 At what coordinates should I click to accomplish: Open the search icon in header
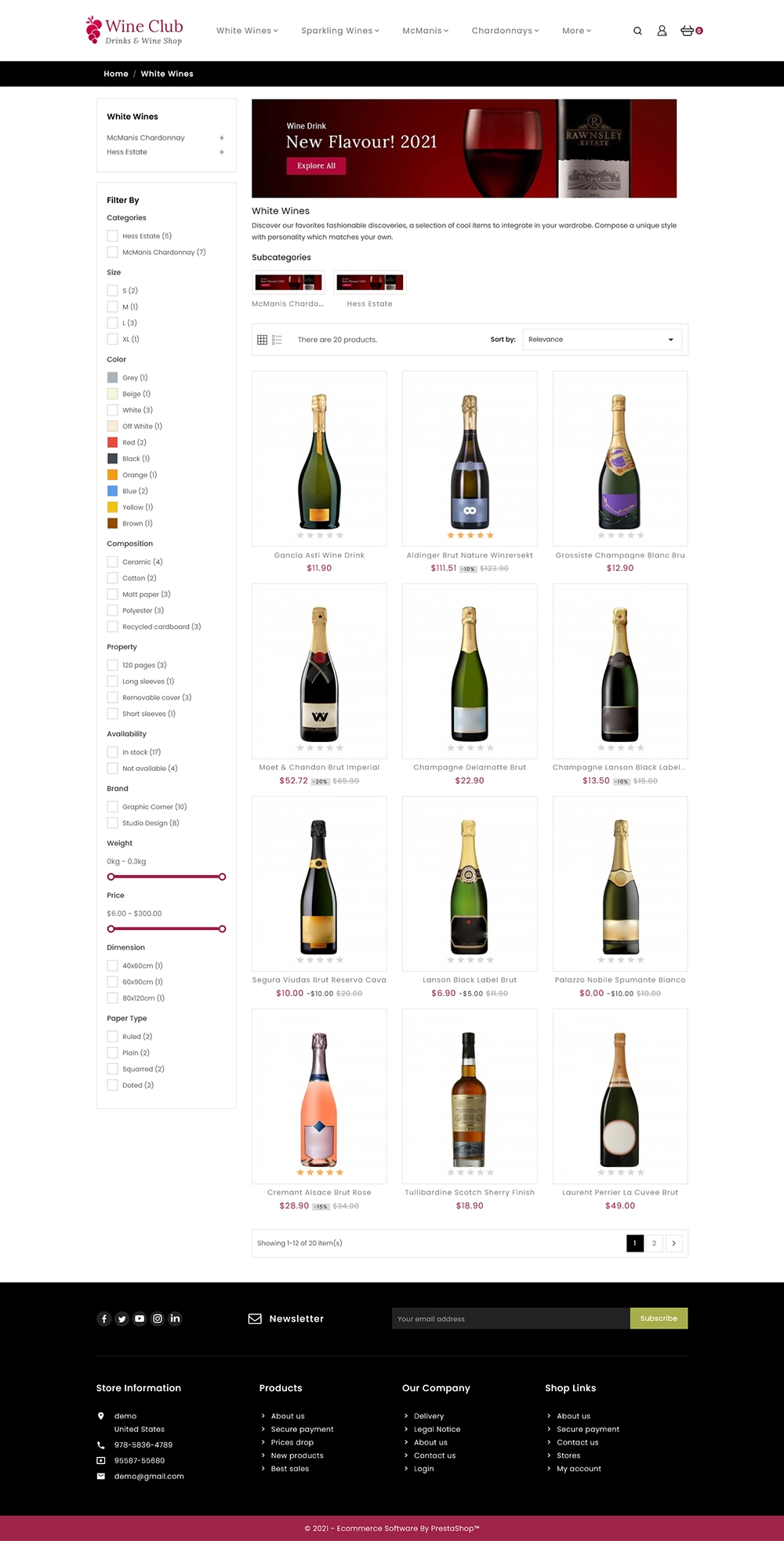[x=637, y=31]
